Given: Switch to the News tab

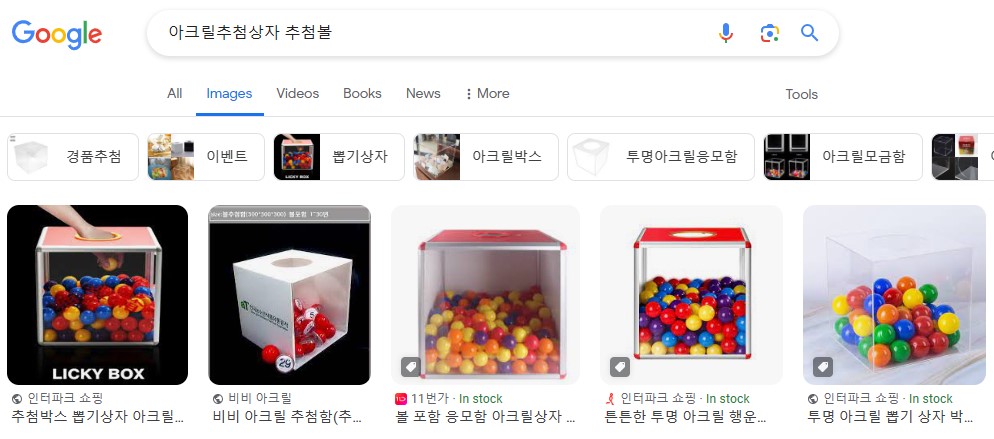Looking at the screenshot, I should pos(423,94).
